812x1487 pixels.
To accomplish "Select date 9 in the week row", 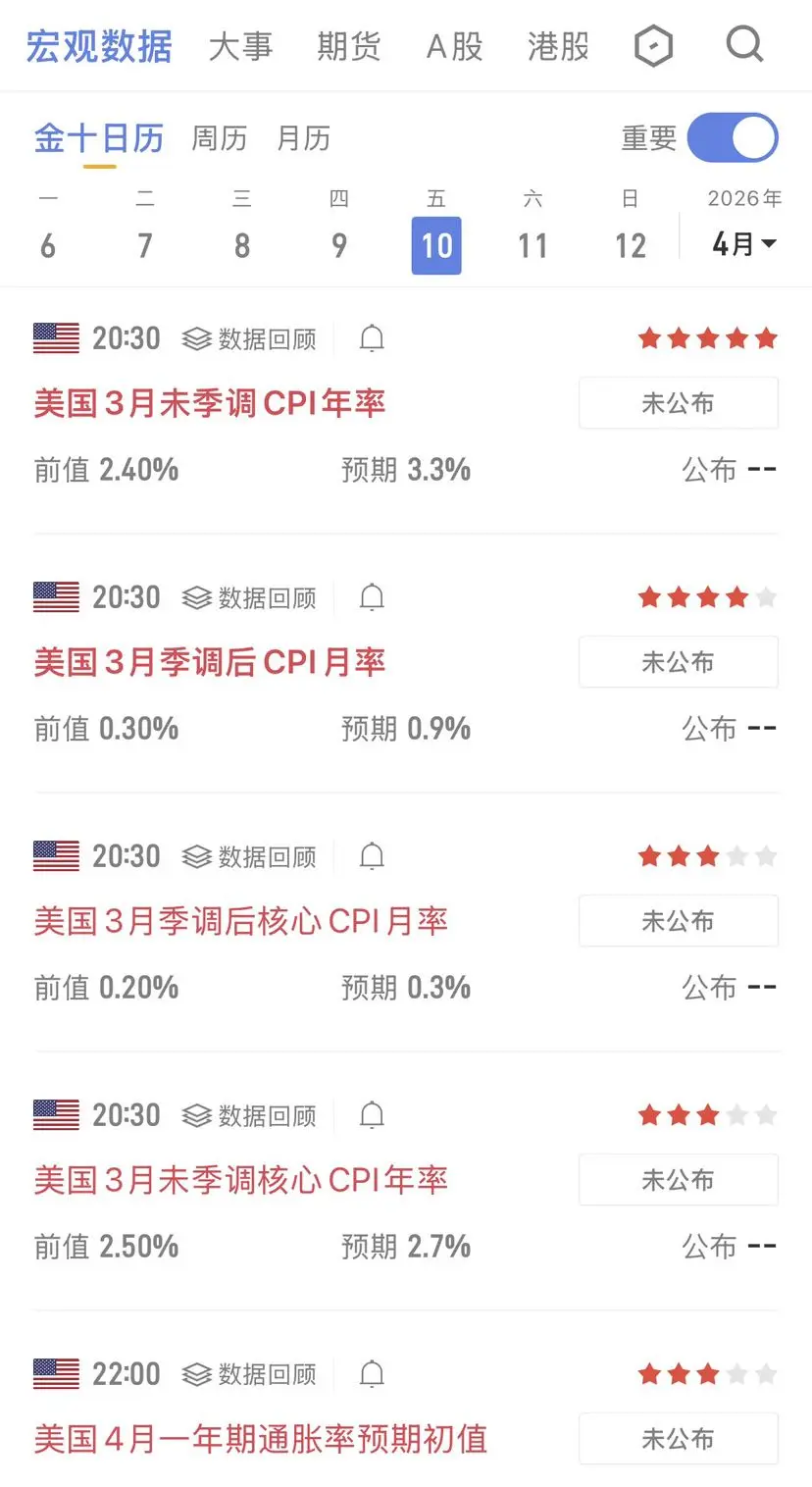I will point(339,244).
